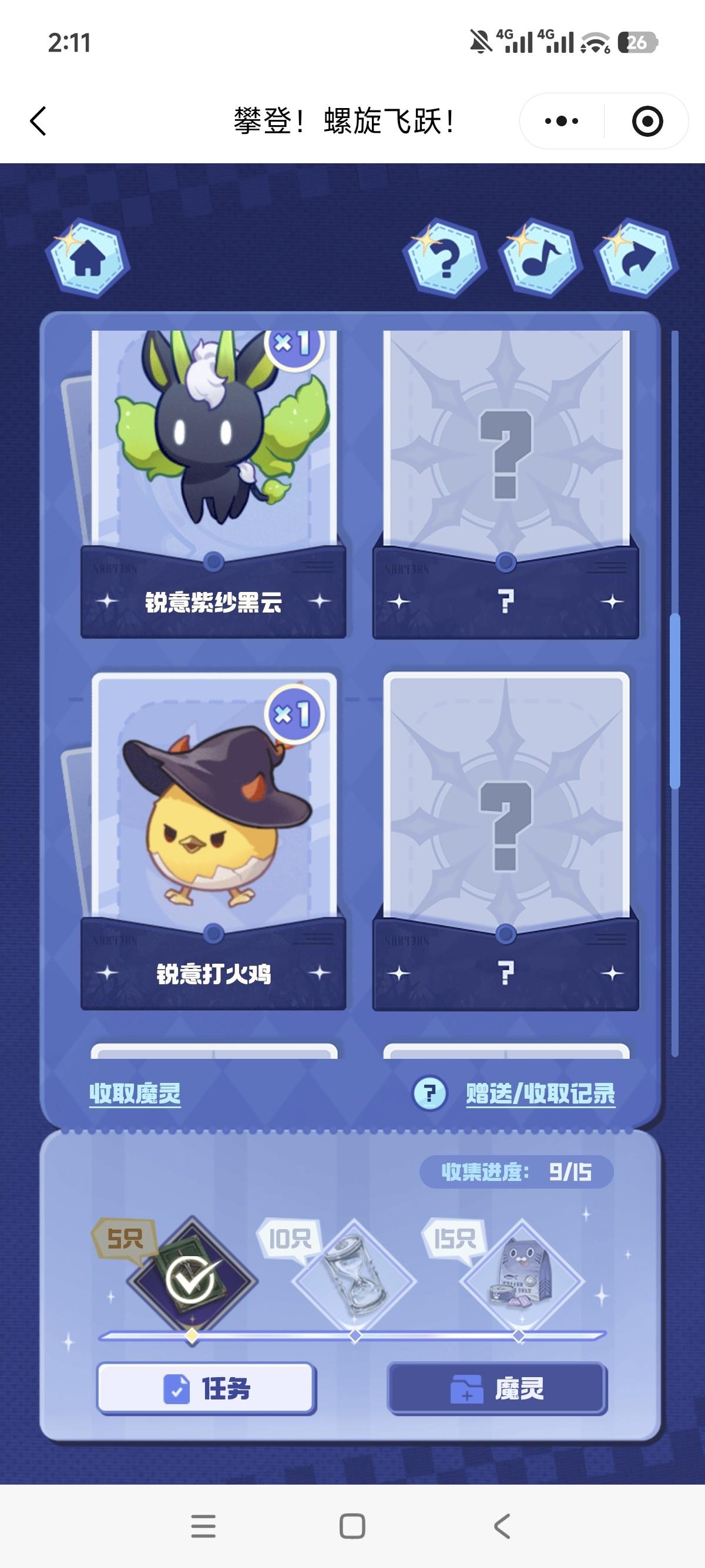The width and height of the screenshot is (705, 1568).
Task: Open the mini program more-options menu
Action: tap(561, 121)
